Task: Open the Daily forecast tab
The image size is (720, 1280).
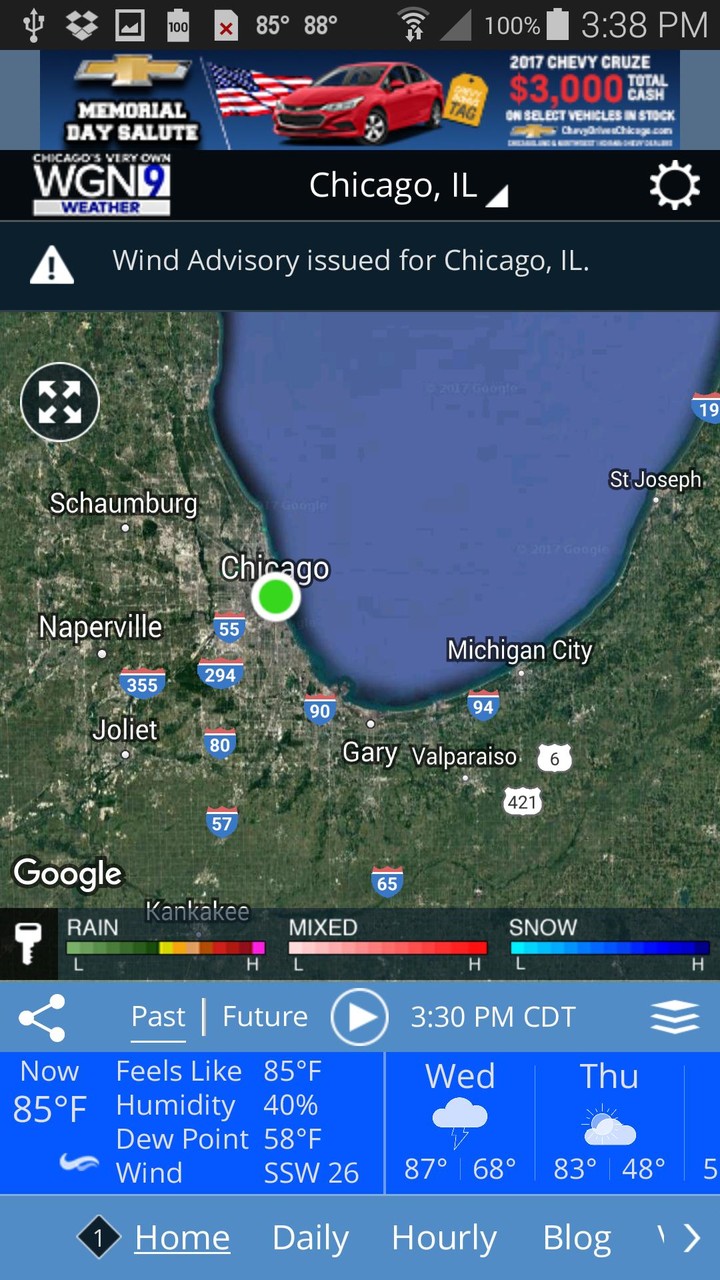Action: [310, 1237]
